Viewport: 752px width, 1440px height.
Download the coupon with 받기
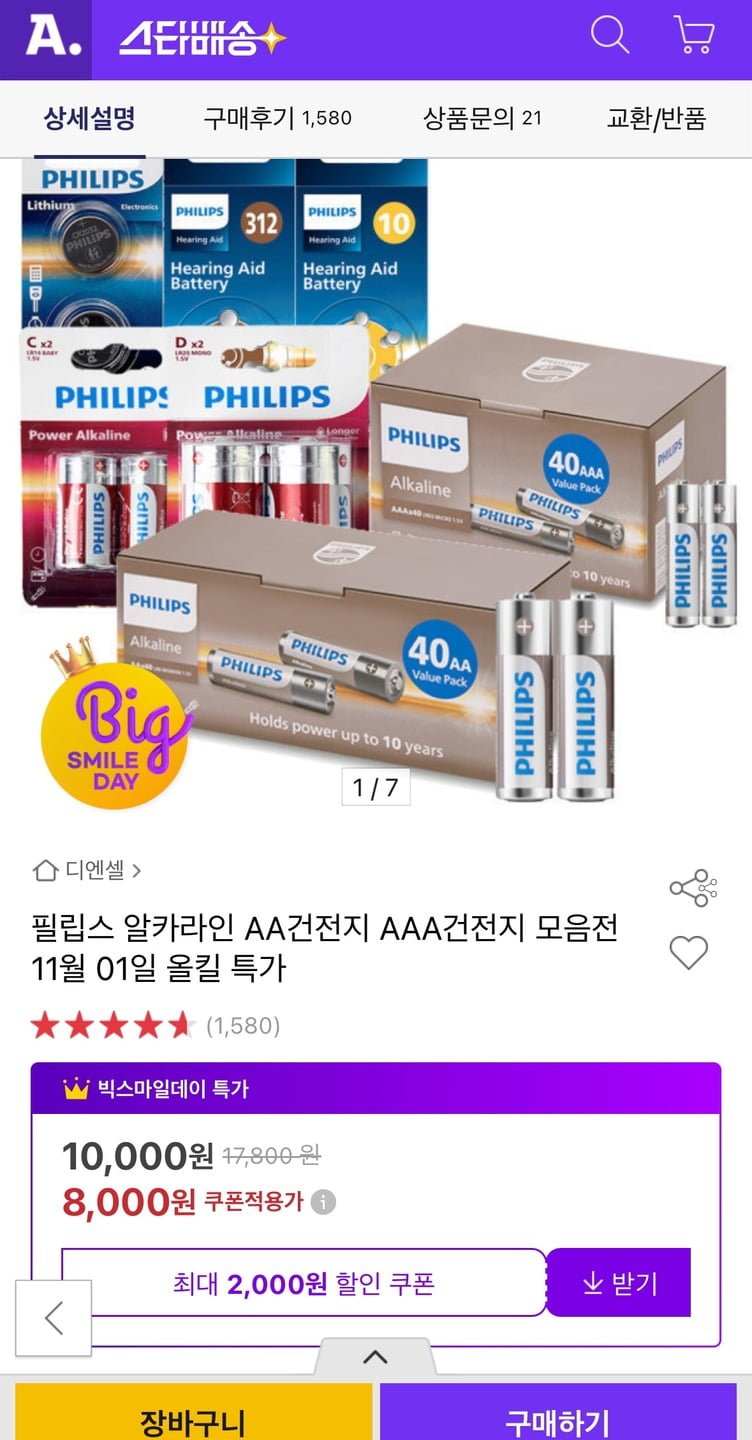pyautogui.click(x=619, y=1283)
